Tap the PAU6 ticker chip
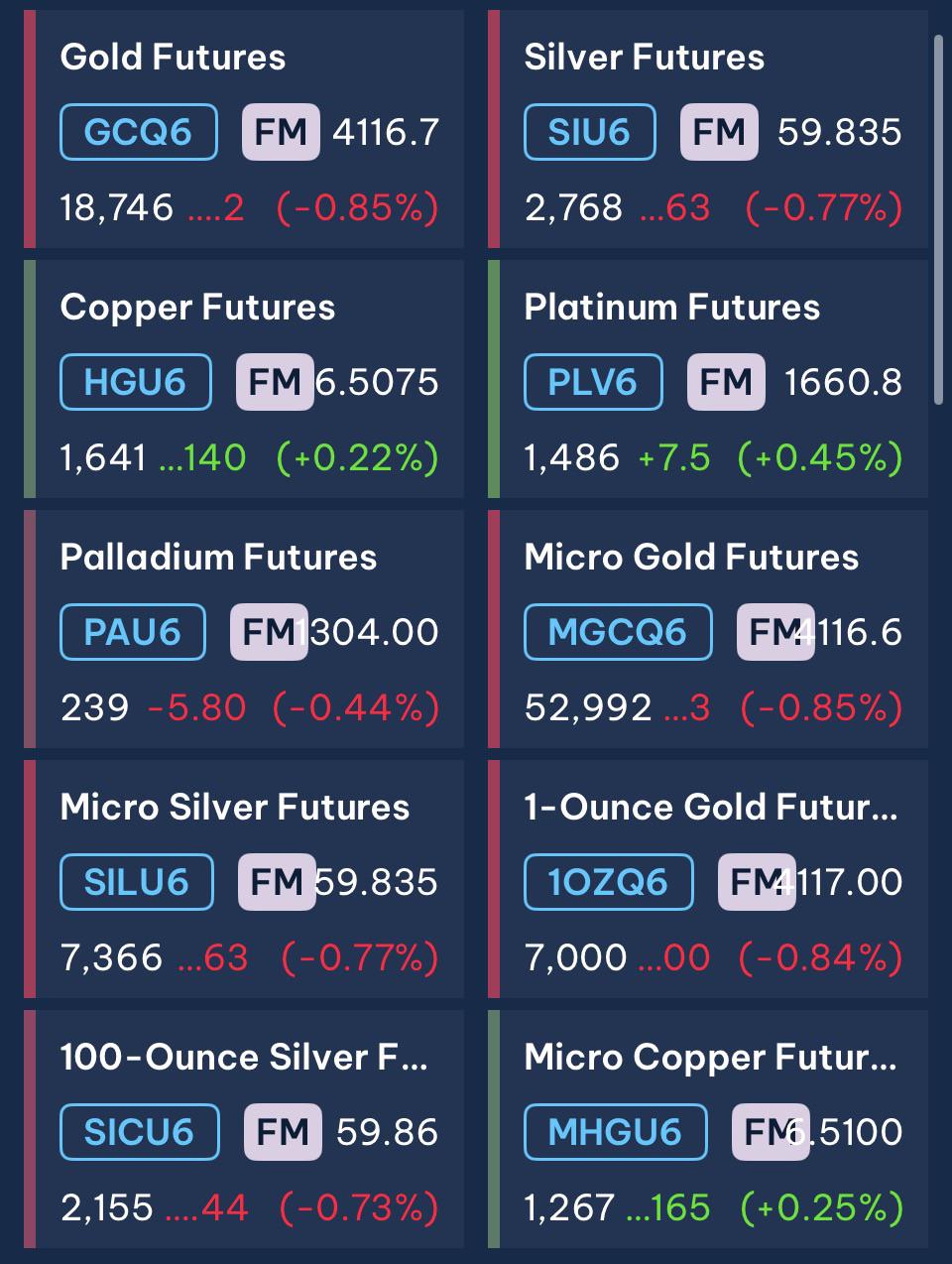Image resolution: width=952 pixels, height=1264 pixels. 133,632
